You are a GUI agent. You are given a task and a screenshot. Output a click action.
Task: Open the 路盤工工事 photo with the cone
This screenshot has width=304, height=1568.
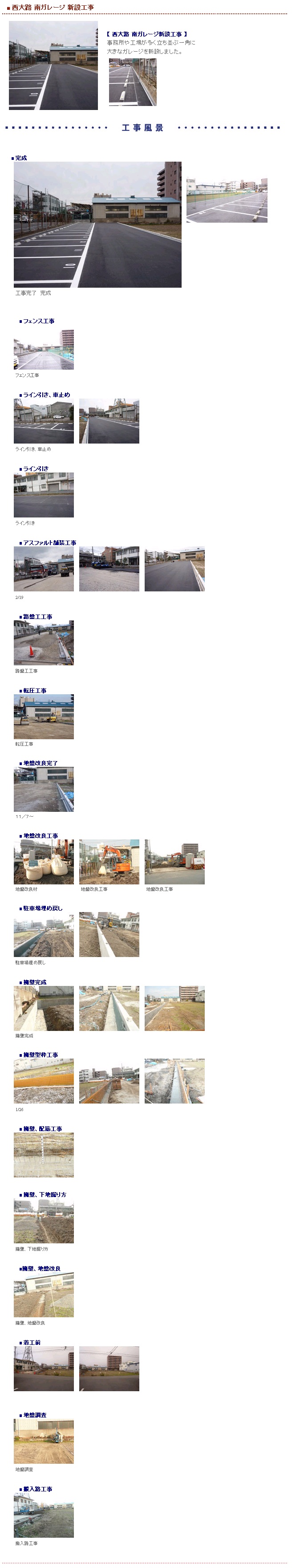coord(44,643)
